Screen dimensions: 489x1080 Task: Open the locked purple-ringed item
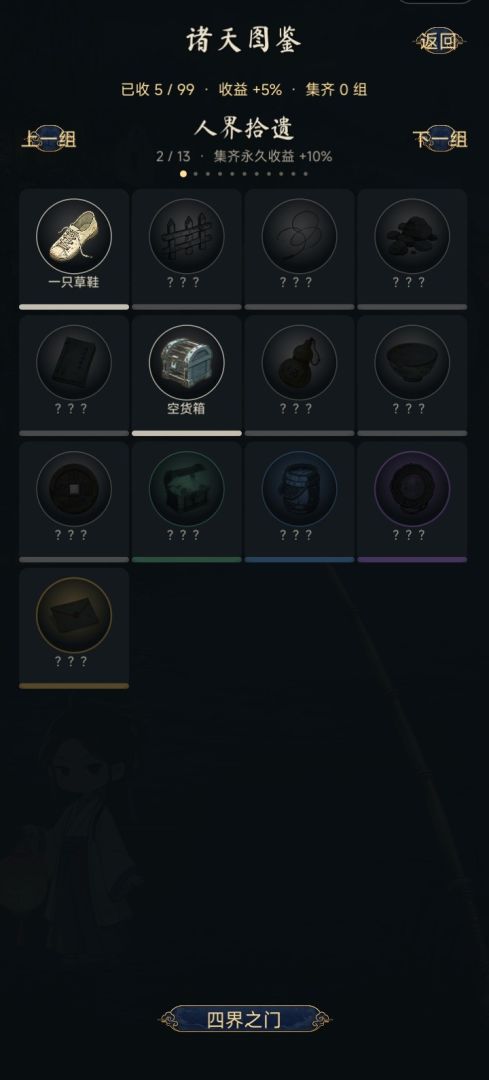click(x=412, y=502)
